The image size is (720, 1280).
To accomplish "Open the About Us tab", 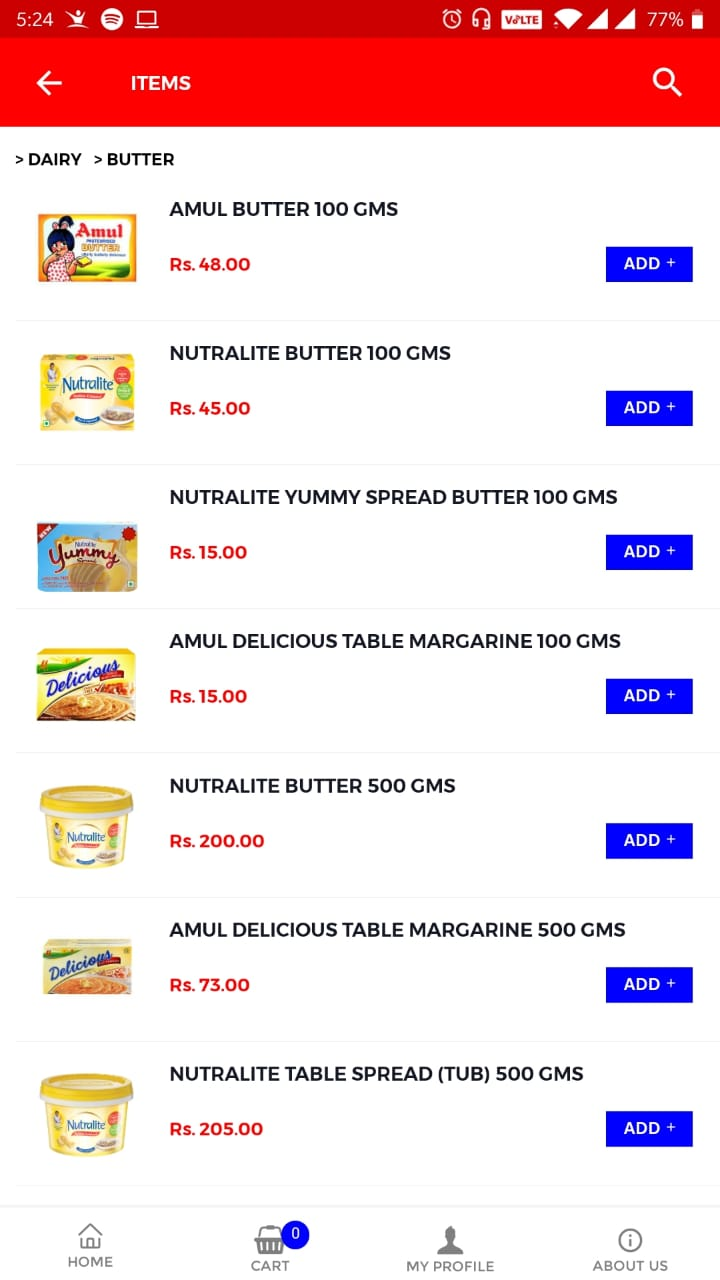I will tap(630, 1248).
